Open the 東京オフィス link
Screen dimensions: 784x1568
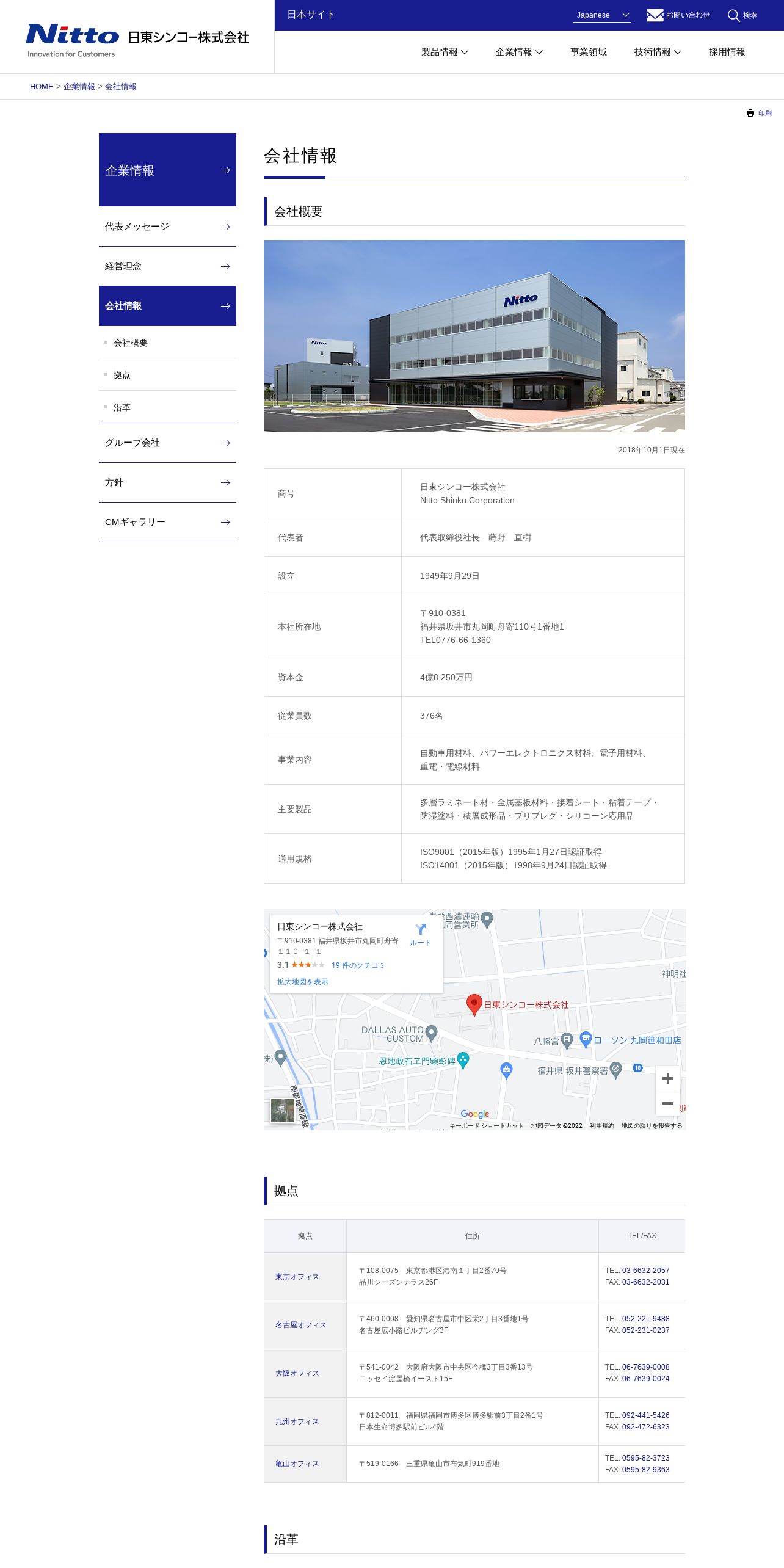pyautogui.click(x=297, y=1277)
